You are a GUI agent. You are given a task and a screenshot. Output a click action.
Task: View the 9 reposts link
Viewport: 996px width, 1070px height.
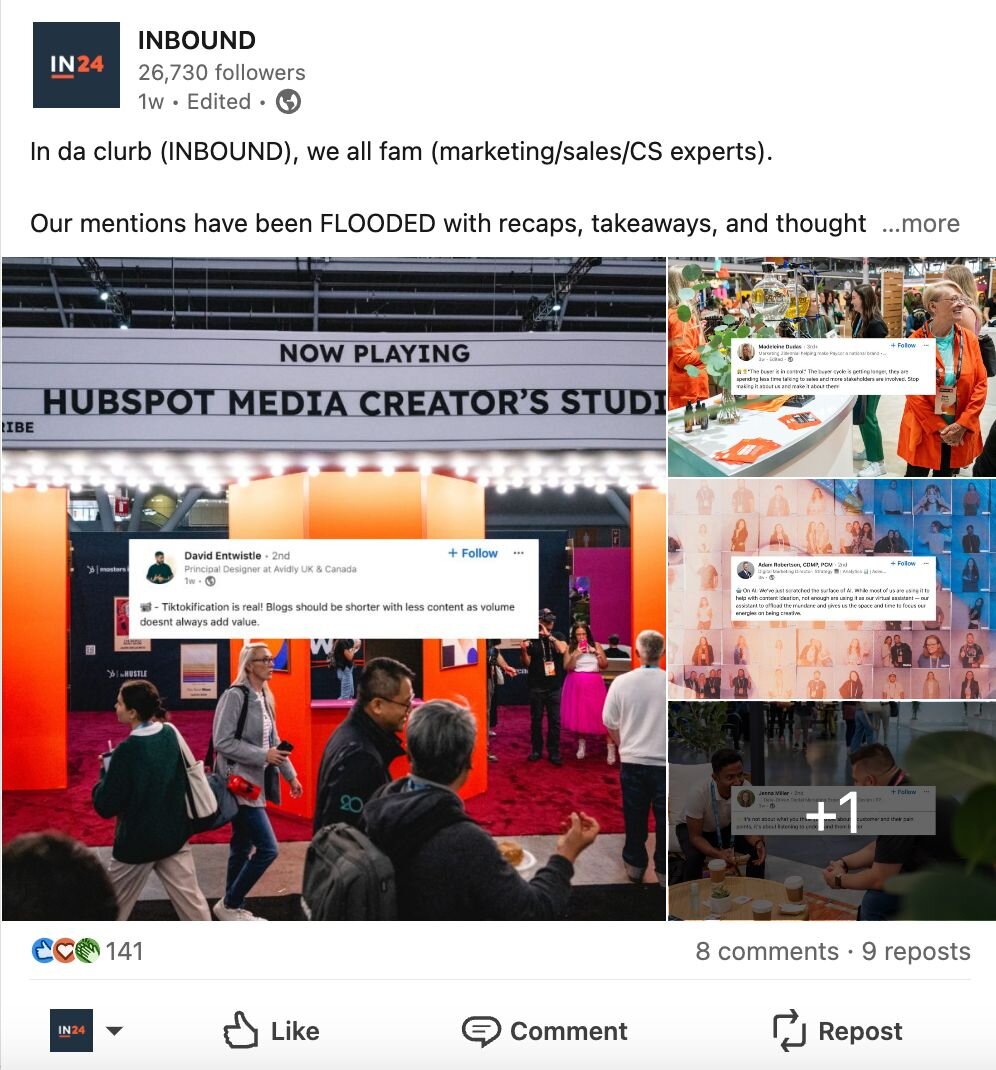point(916,951)
